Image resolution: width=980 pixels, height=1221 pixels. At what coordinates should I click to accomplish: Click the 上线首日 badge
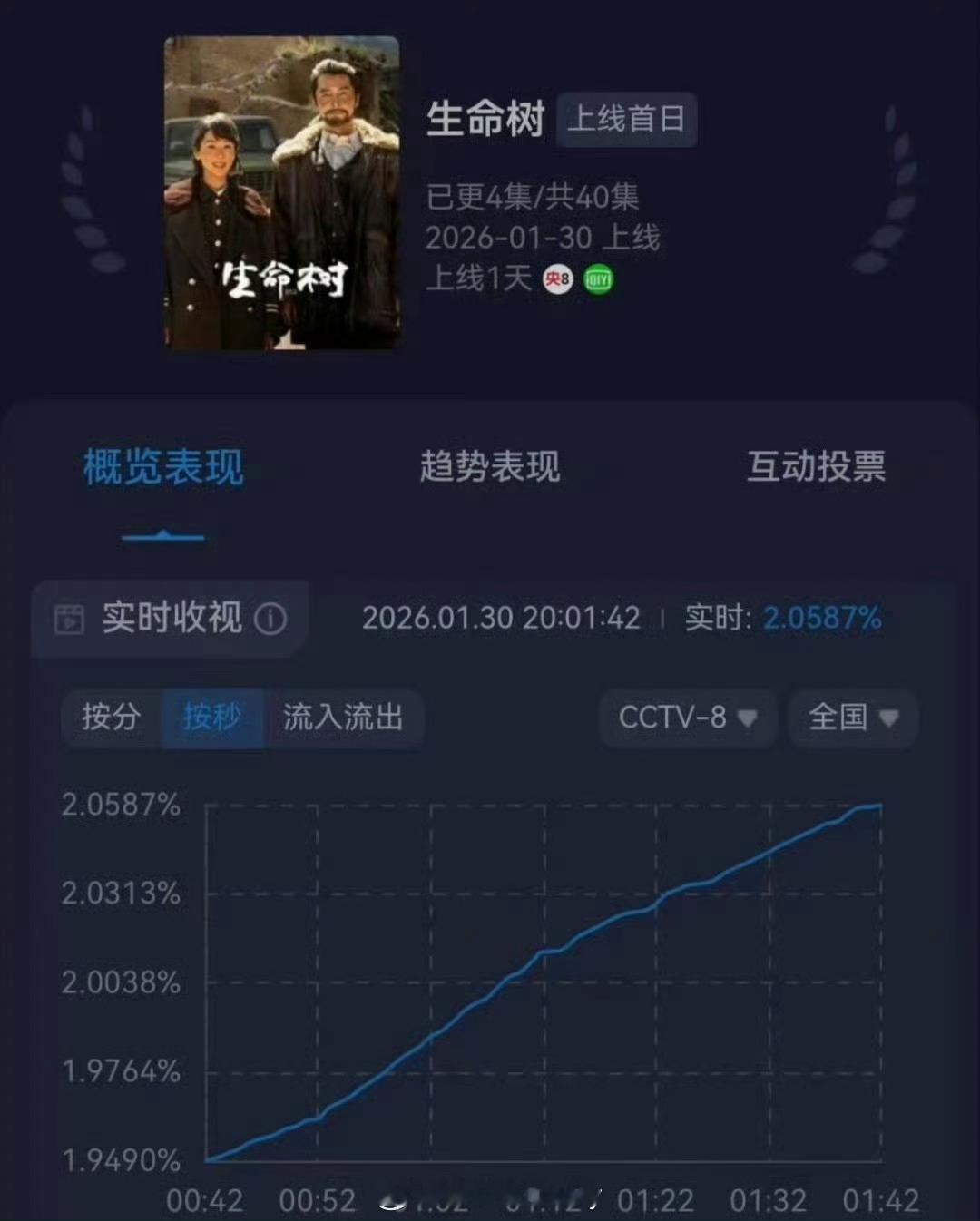(x=626, y=119)
